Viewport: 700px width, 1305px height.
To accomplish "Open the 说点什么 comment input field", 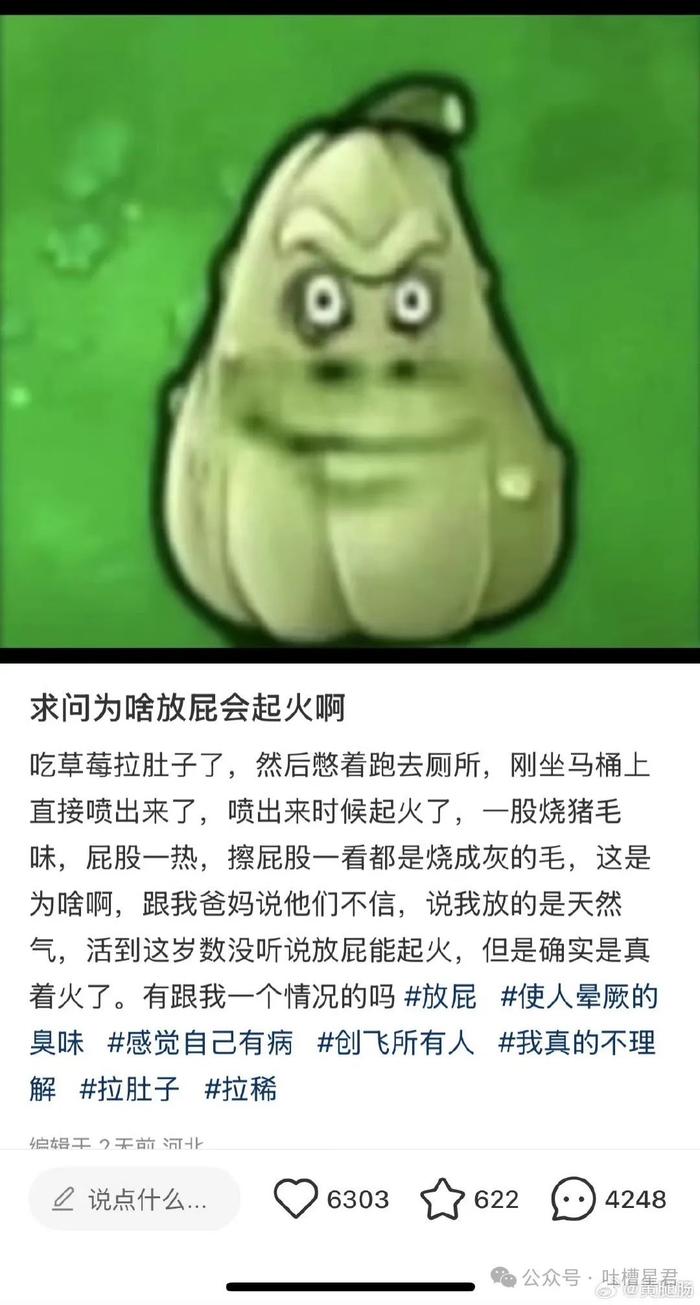I will pos(135,1199).
